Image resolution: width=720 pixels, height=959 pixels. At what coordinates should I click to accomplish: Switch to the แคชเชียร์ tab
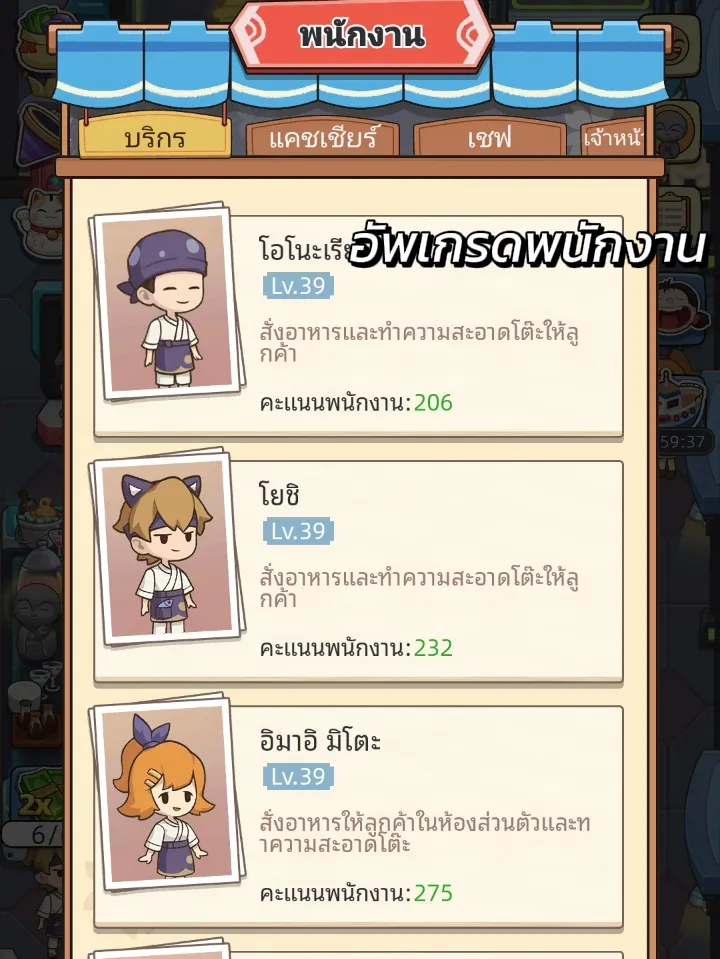323,139
